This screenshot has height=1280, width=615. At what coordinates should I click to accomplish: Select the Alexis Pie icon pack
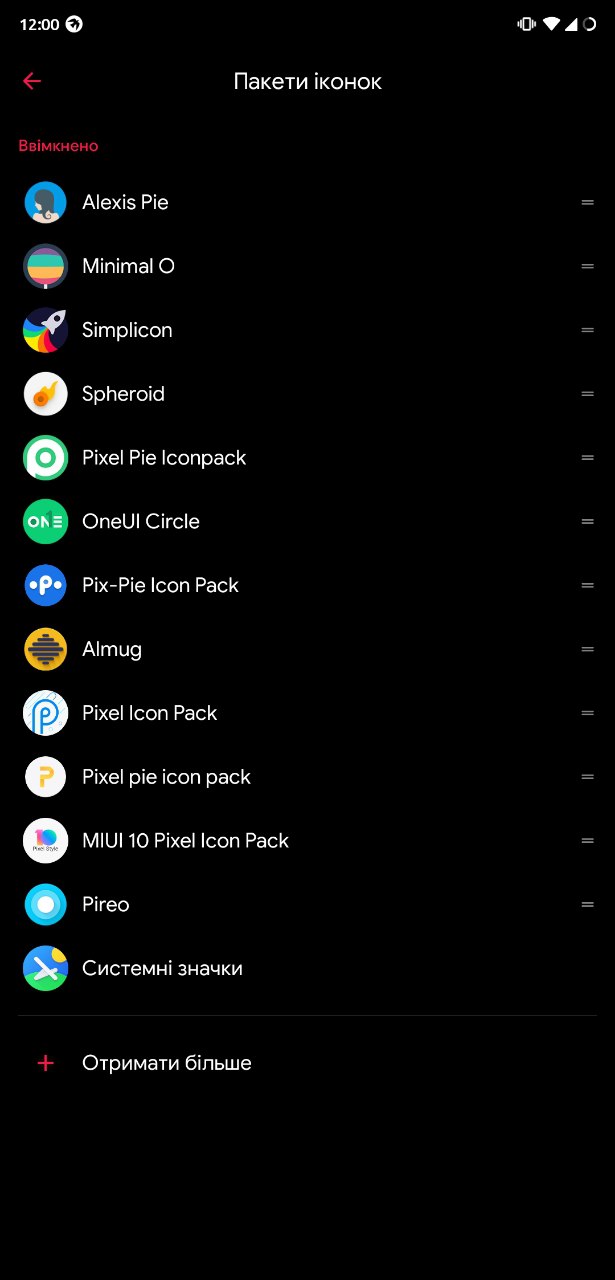[307, 202]
